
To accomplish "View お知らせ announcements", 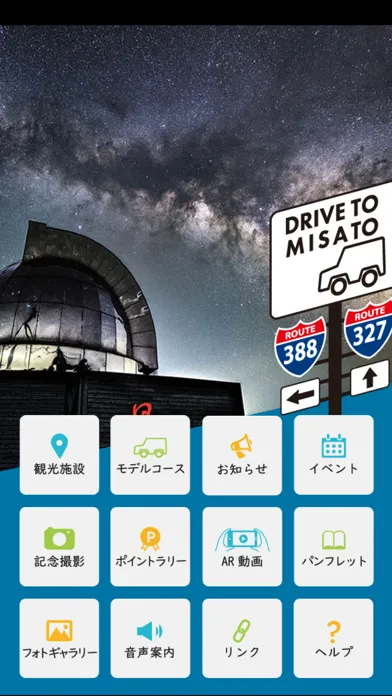I will (242, 455).
